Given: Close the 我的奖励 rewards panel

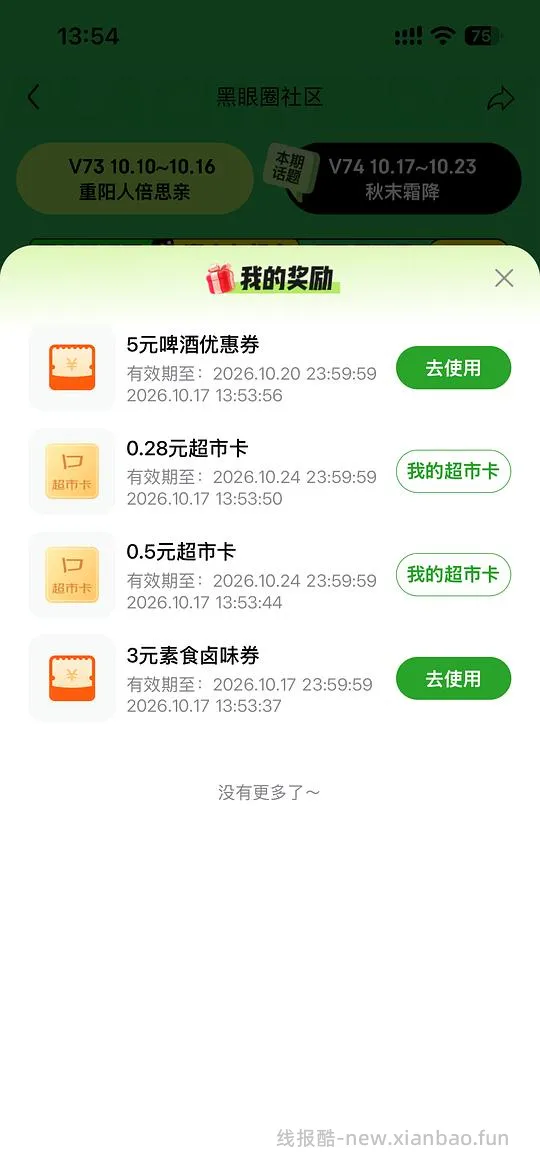Looking at the screenshot, I should point(504,279).
